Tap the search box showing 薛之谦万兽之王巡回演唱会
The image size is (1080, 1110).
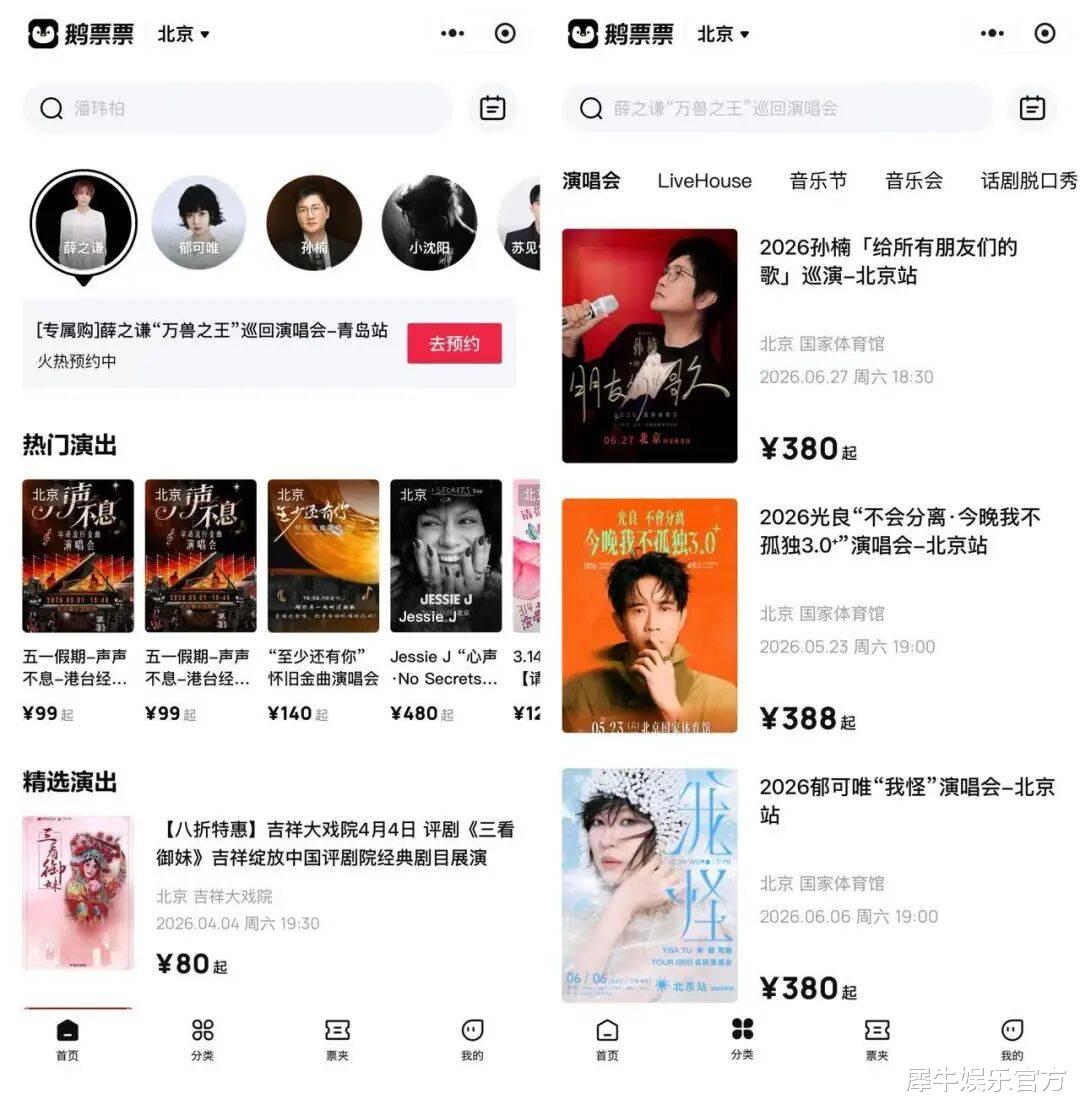pos(777,108)
